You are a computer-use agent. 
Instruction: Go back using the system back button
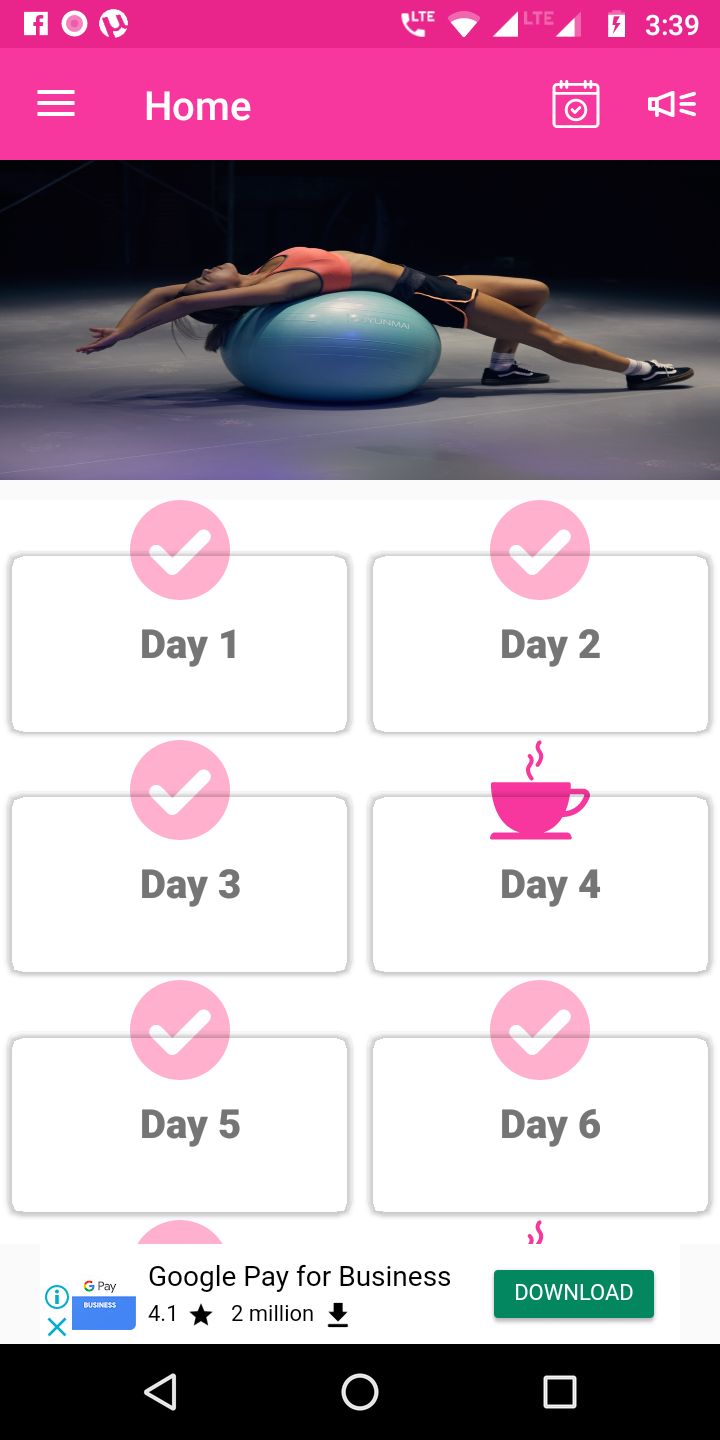[x=160, y=1391]
